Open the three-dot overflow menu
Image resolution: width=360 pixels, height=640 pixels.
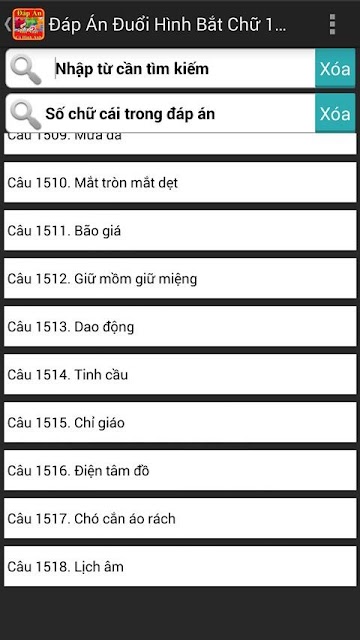click(x=332, y=24)
